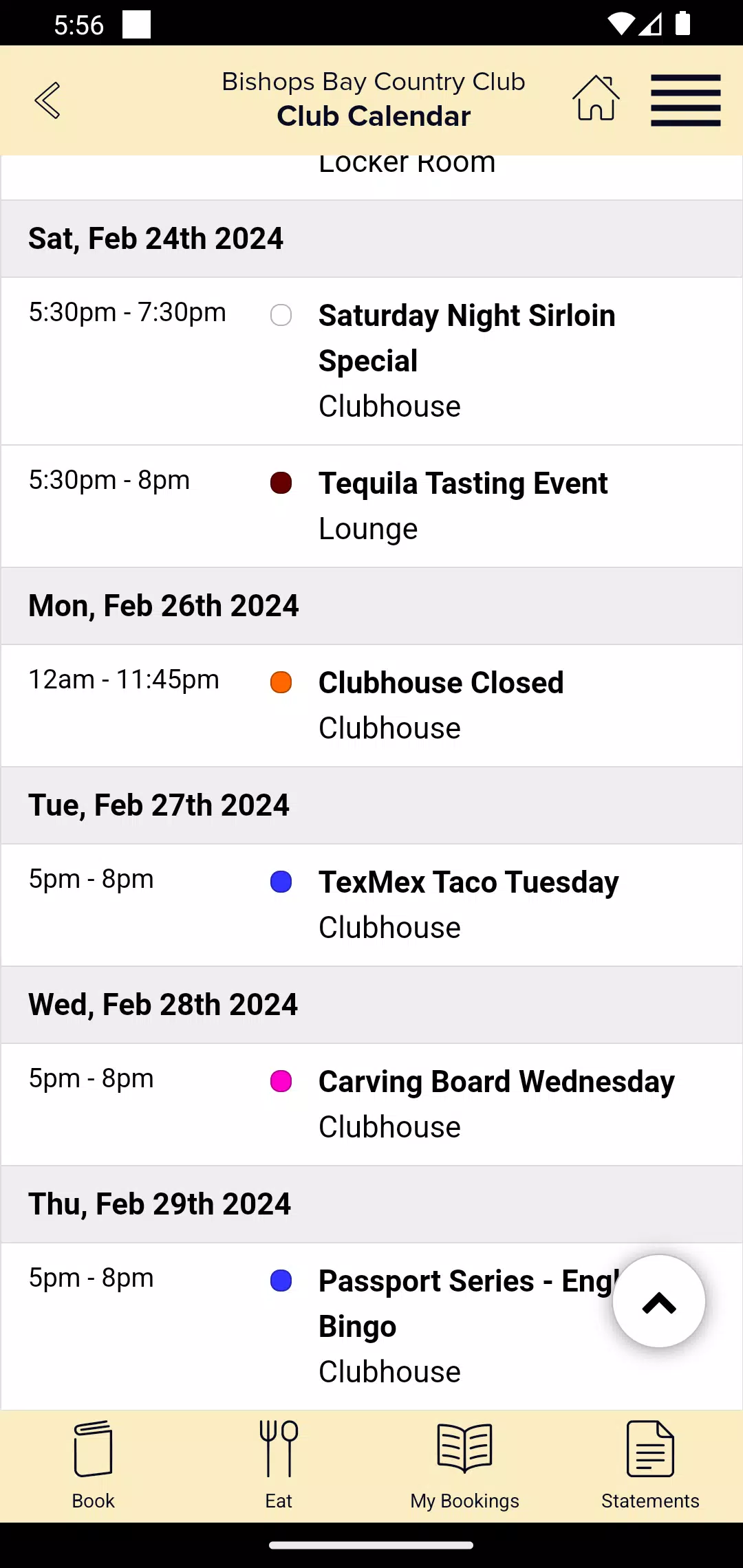Open the Clubhouse Closed entry
The width and height of the screenshot is (743, 1568).
(x=371, y=706)
